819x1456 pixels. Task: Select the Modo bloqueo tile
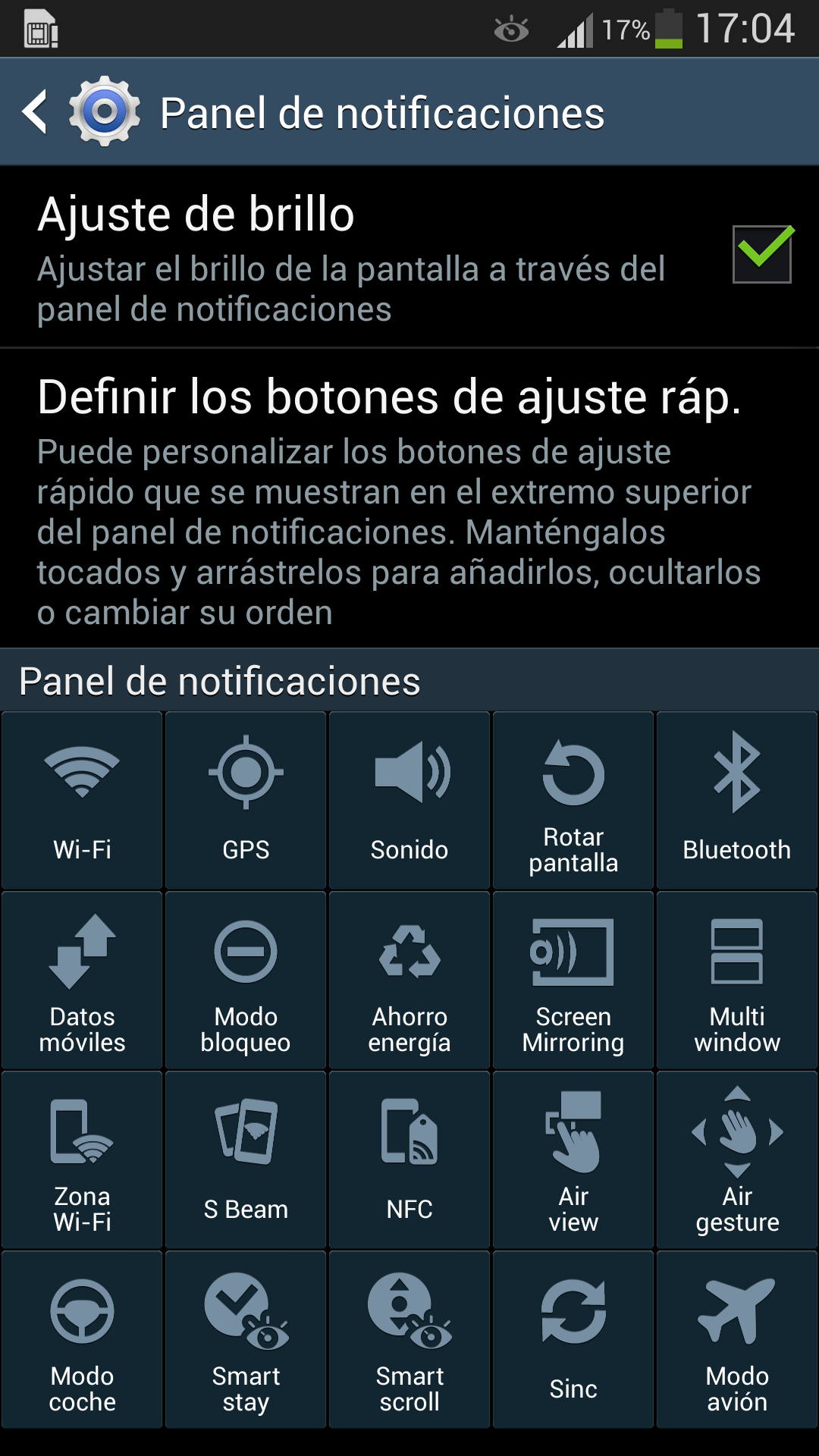click(246, 980)
